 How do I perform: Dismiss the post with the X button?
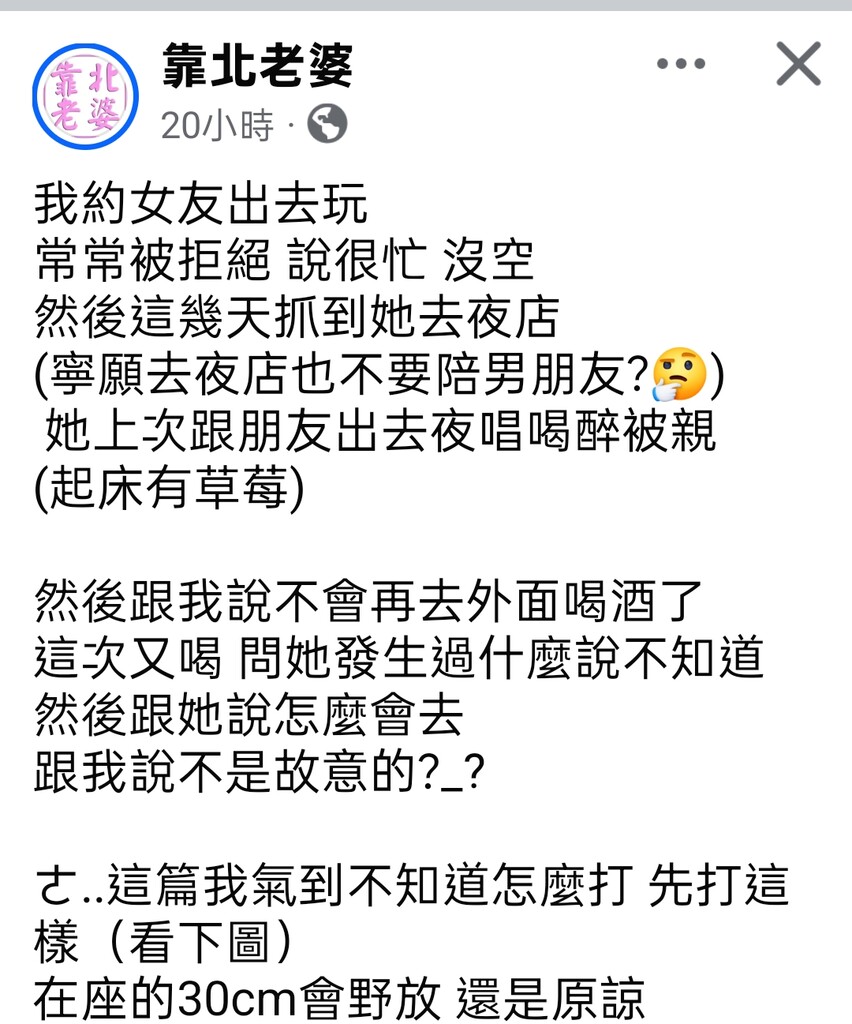[x=798, y=65]
